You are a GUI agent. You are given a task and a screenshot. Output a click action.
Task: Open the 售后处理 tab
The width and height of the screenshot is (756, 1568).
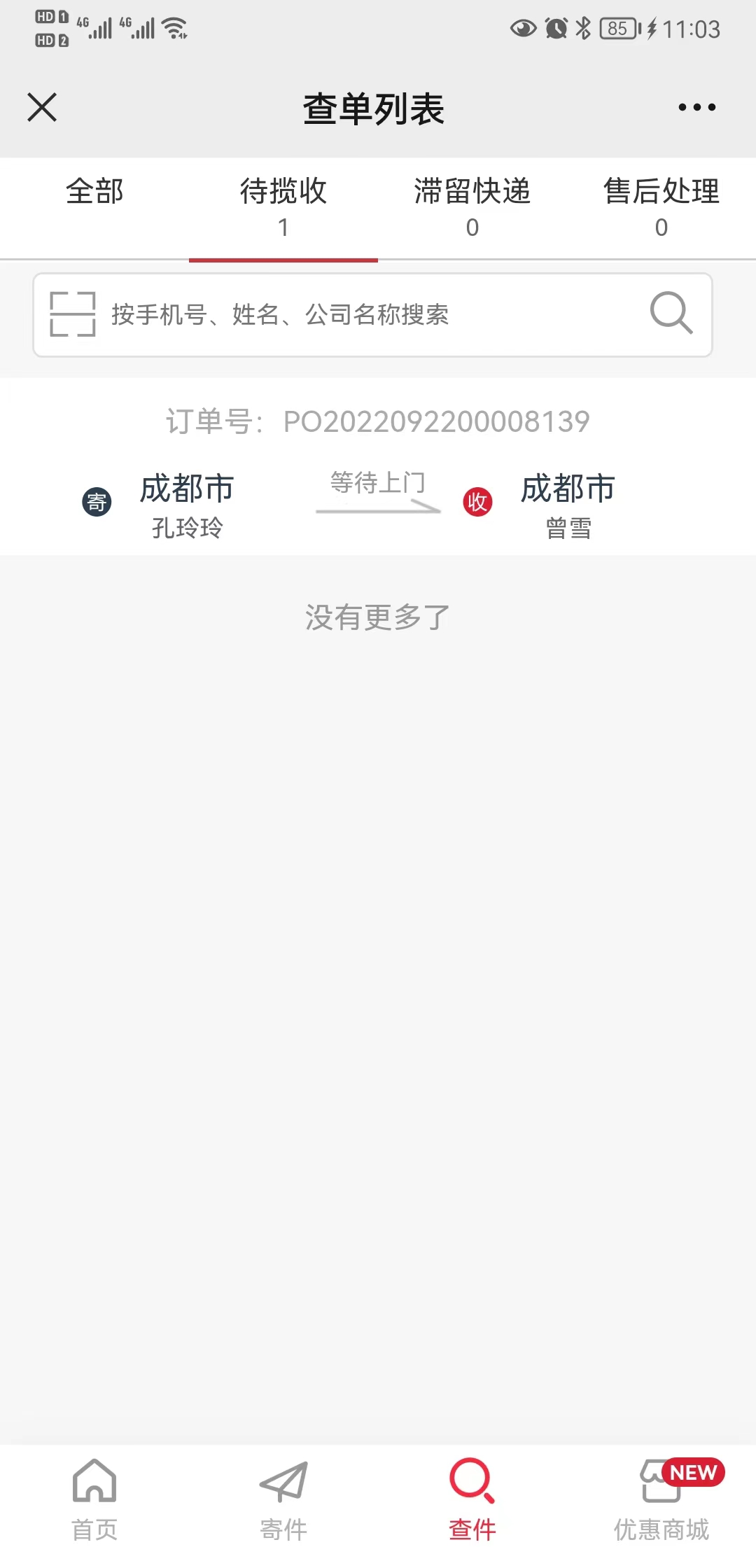(661, 209)
